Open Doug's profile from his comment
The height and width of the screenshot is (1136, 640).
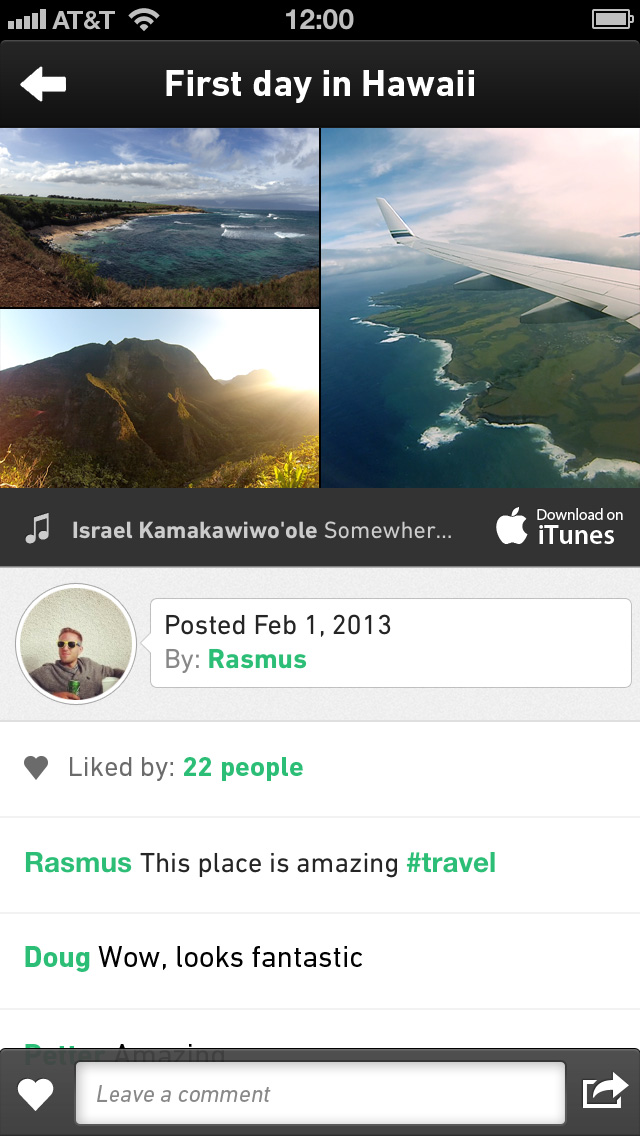tap(57, 958)
